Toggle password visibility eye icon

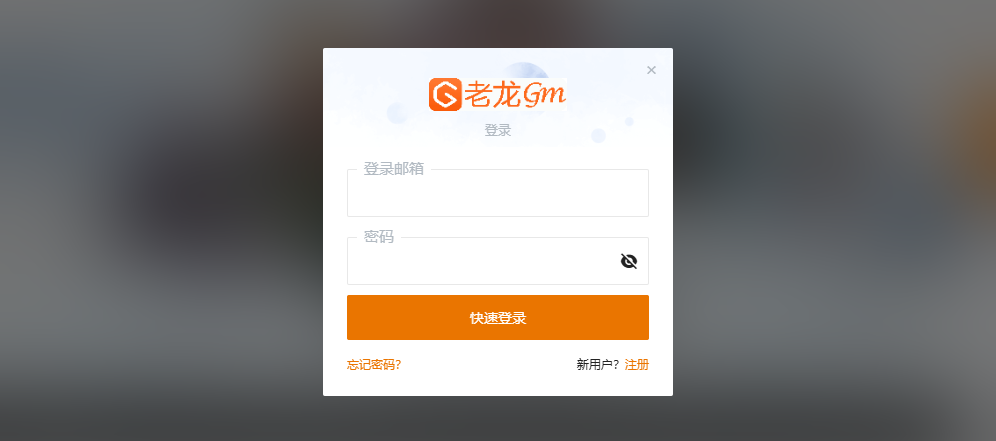pyautogui.click(x=628, y=262)
